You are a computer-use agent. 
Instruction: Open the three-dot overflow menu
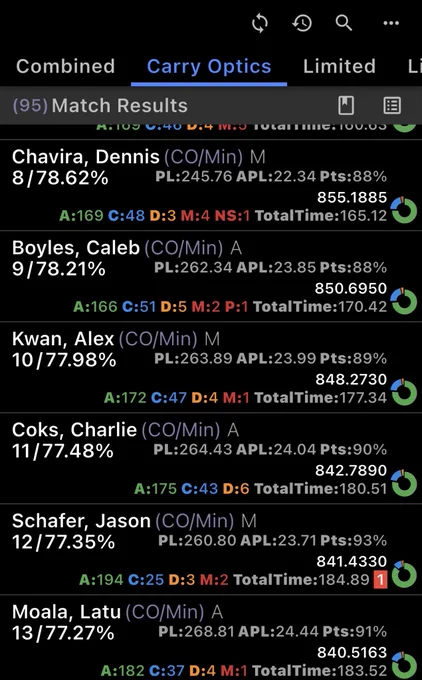coord(391,23)
